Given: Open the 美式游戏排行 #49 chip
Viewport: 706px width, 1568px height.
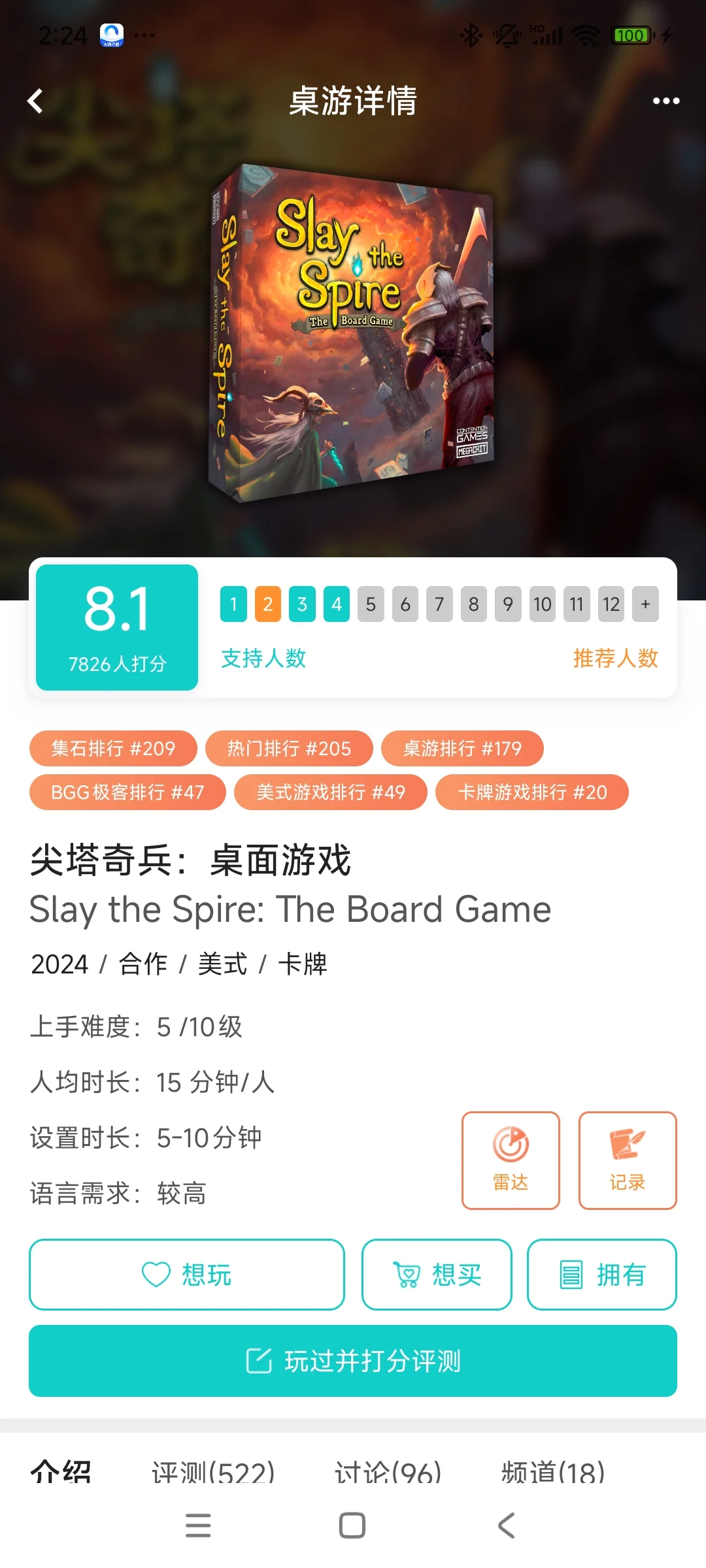Looking at the screenshot, I should click(x=330, y=792).
